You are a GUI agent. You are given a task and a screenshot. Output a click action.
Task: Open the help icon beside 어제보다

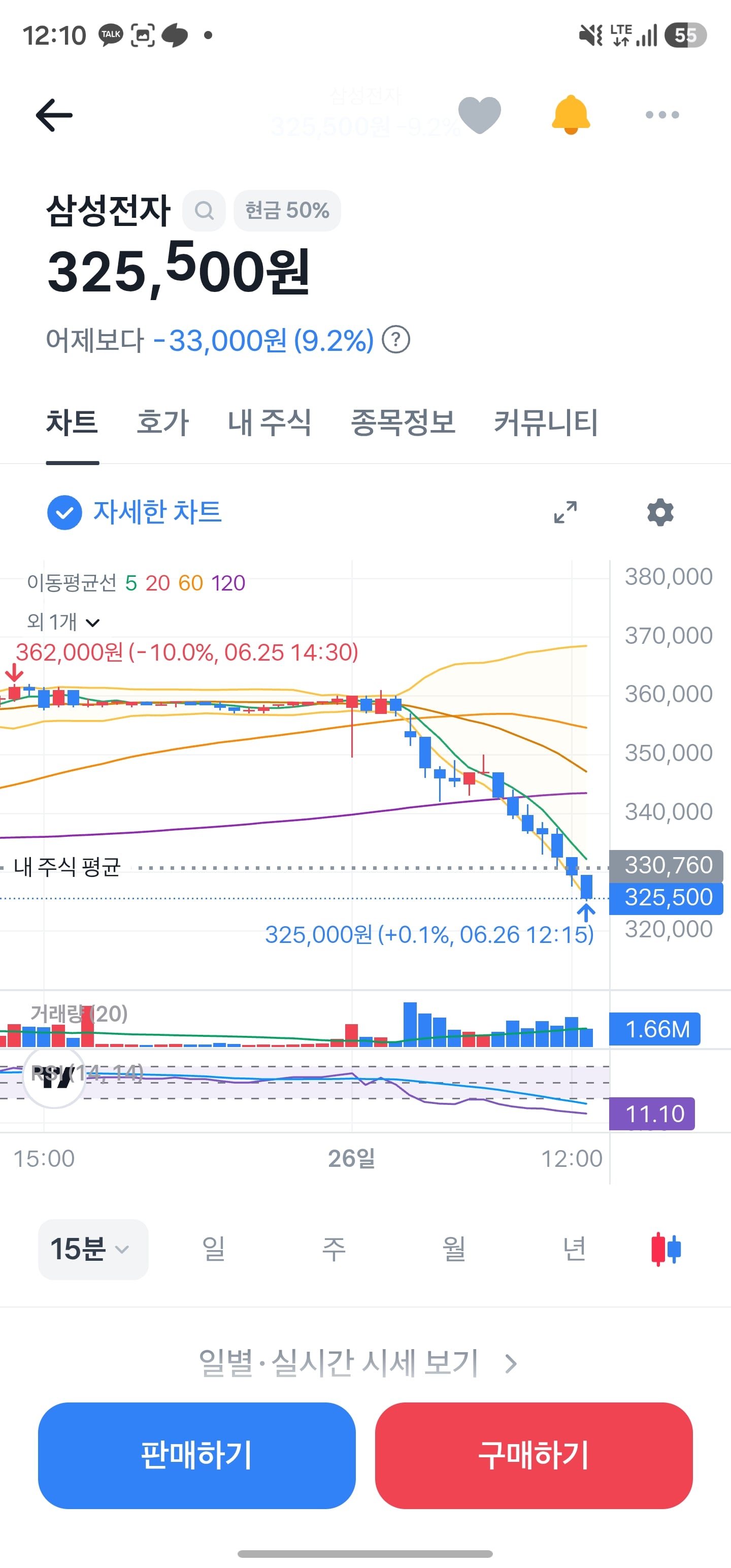coord(395,340)
